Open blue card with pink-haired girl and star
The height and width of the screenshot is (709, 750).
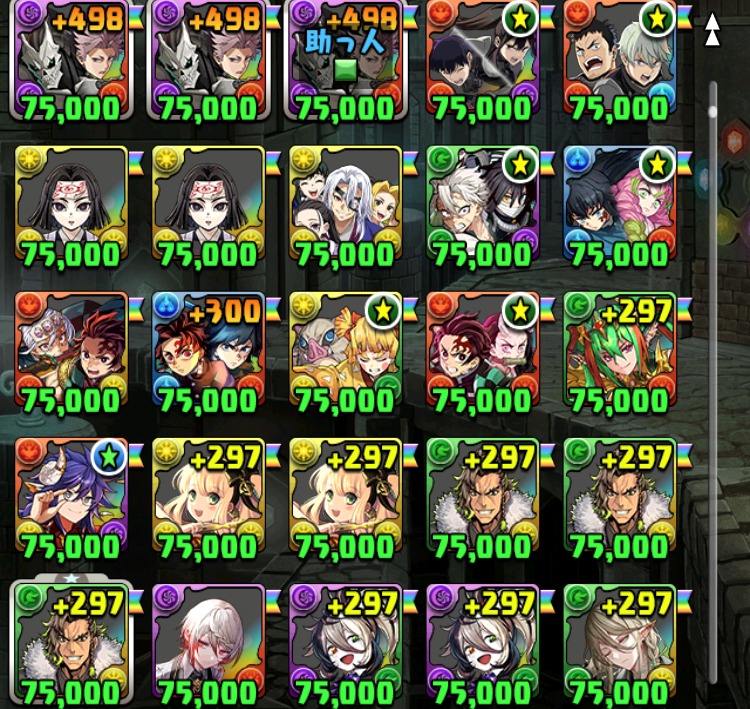pyautogui.click(x=618, y=208)
